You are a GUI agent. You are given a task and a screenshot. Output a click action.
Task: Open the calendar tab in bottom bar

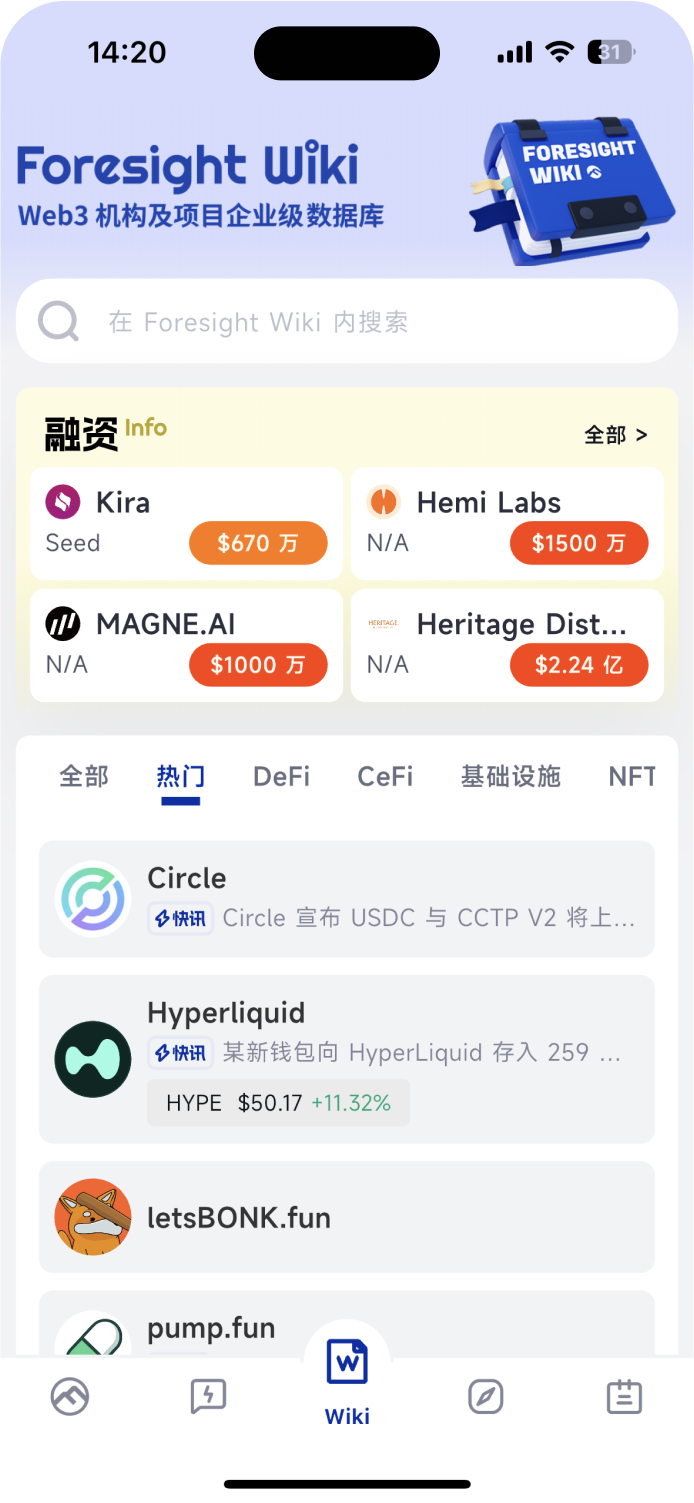click(624, 1396)
